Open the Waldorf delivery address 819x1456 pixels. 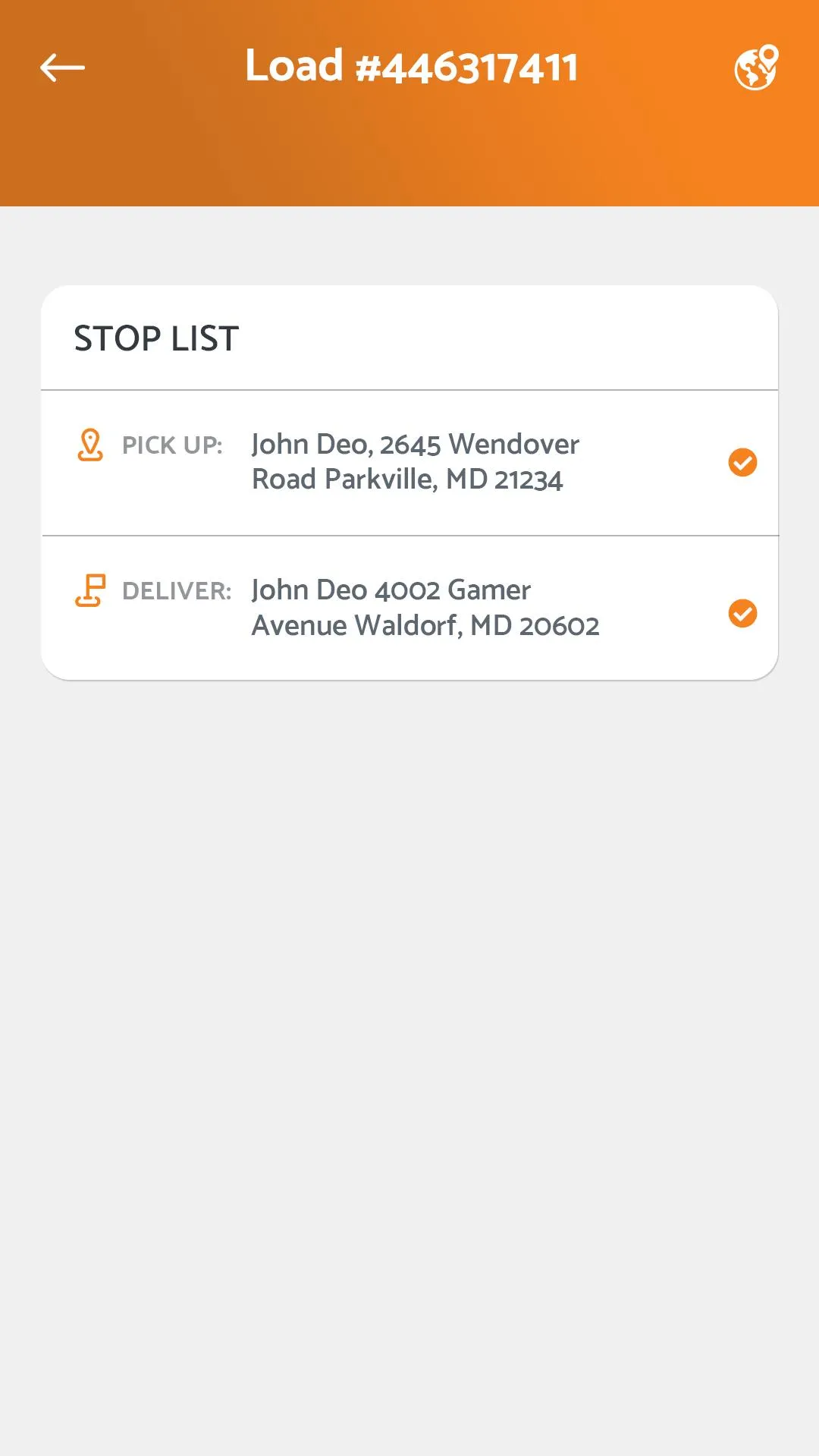tap(425, 607)
